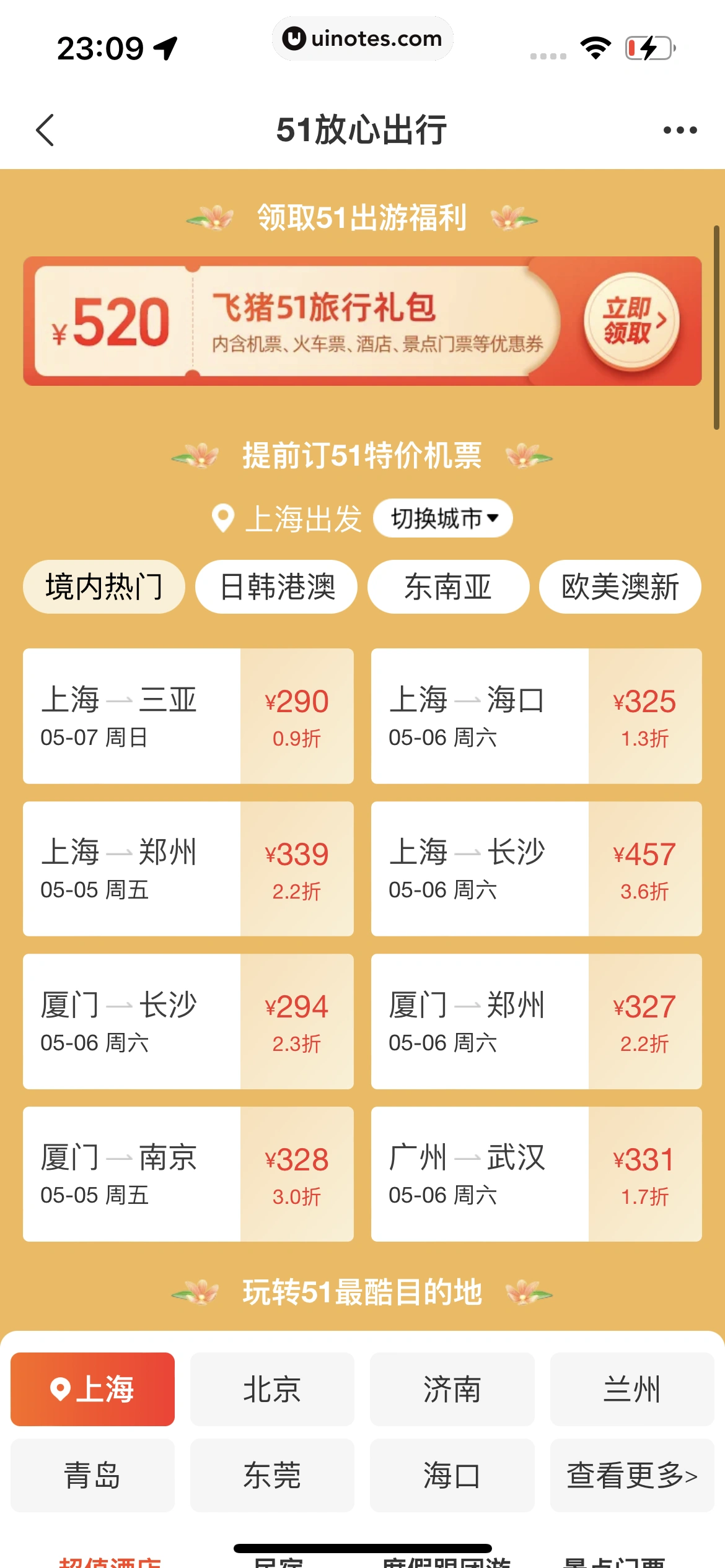Image resolution: width=725 pixels, height=1568 pixels.
Task: Open the 切换城市 city switcher
Action: point(442,518)
